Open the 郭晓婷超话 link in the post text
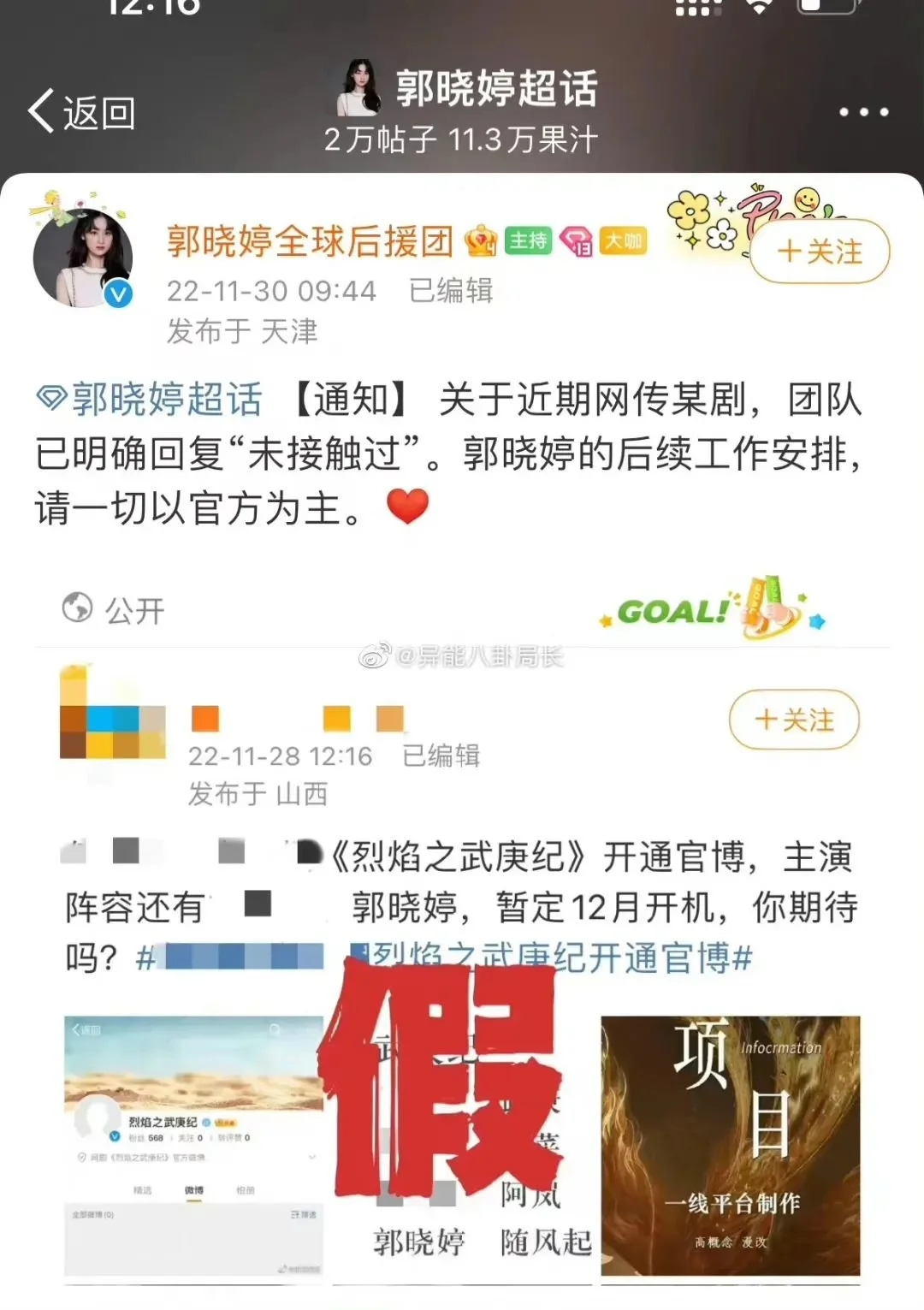The width and height of the screenshot is (924, 1310). tap(151, 400)
